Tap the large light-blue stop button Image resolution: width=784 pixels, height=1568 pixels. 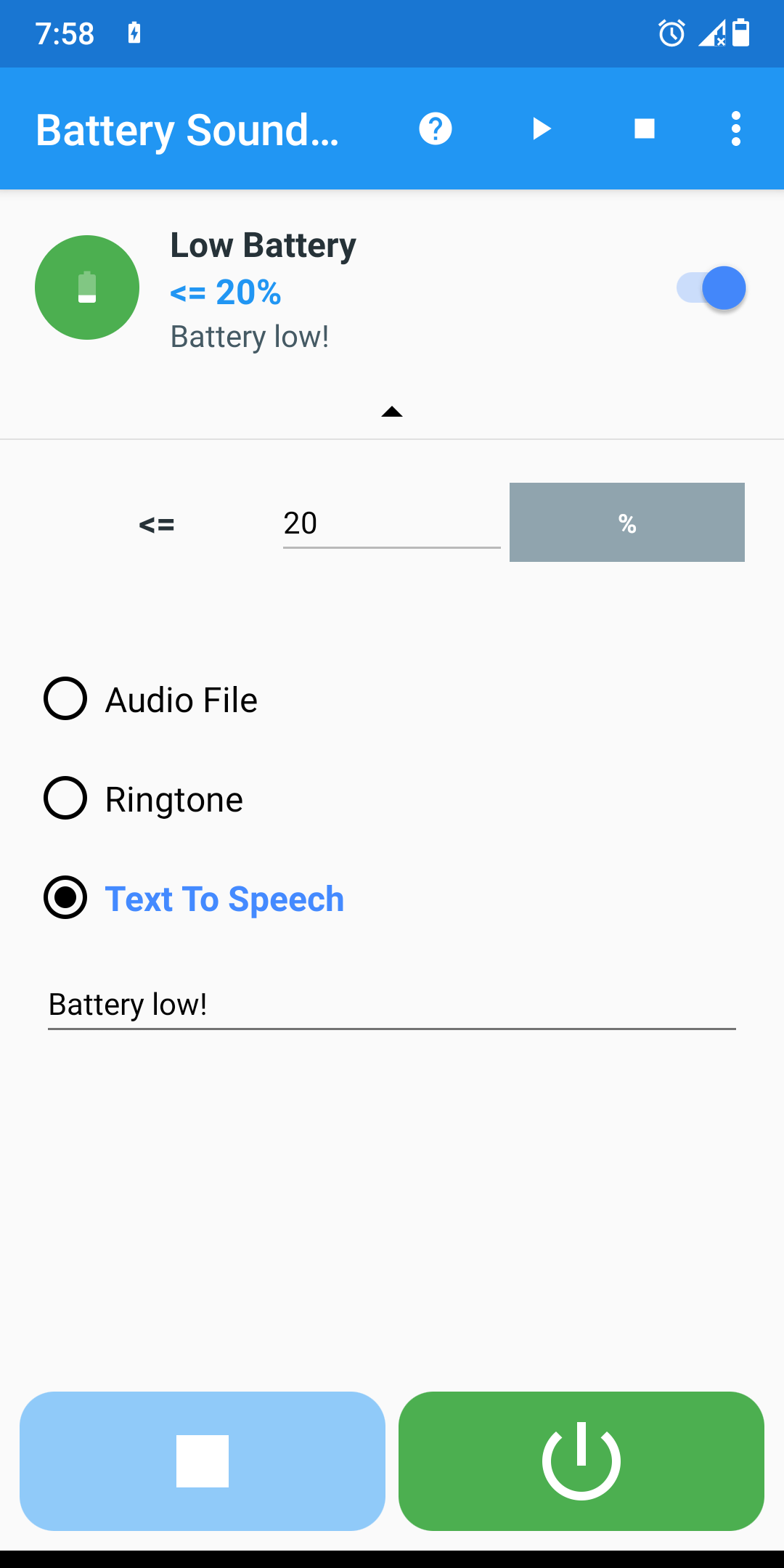[x=203, y=1461]
